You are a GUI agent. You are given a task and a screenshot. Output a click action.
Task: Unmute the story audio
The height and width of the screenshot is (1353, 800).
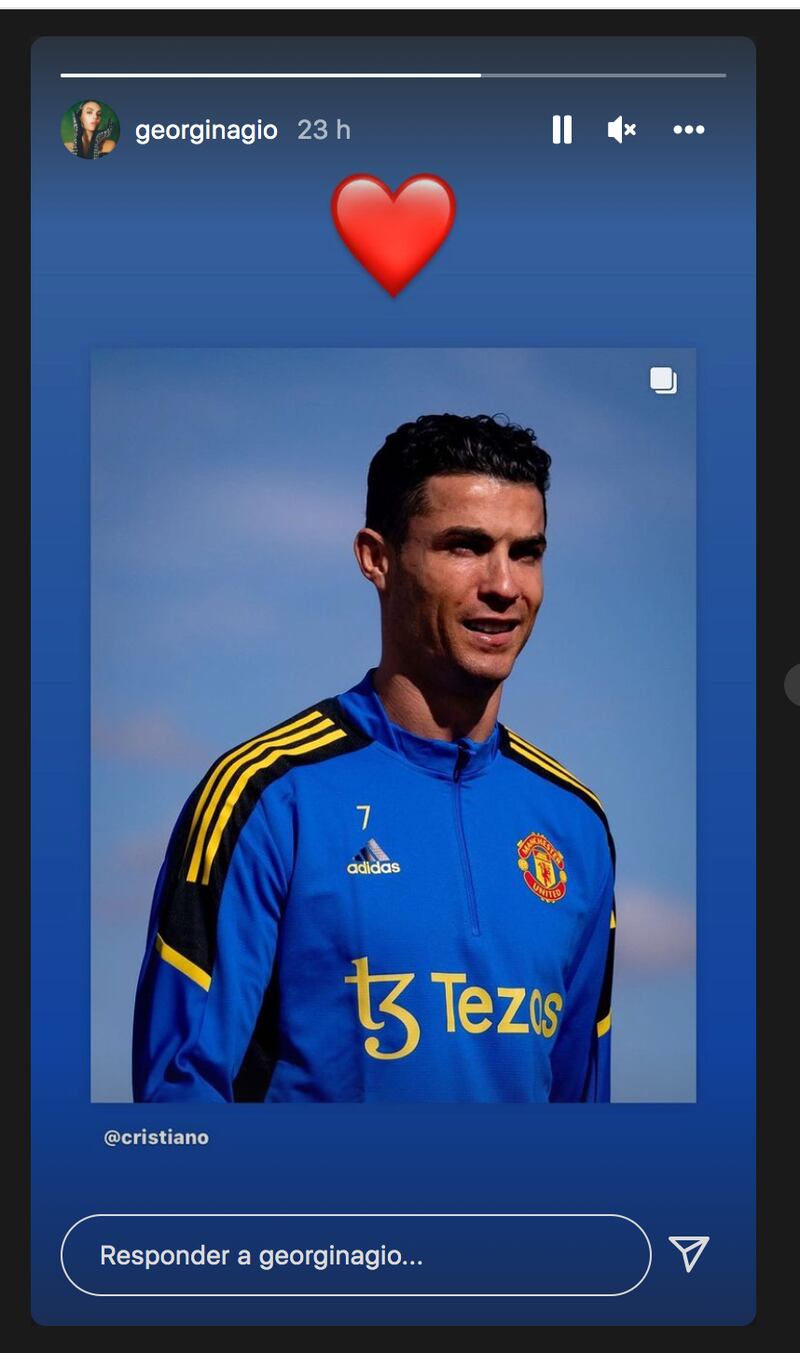coord(621,129)
